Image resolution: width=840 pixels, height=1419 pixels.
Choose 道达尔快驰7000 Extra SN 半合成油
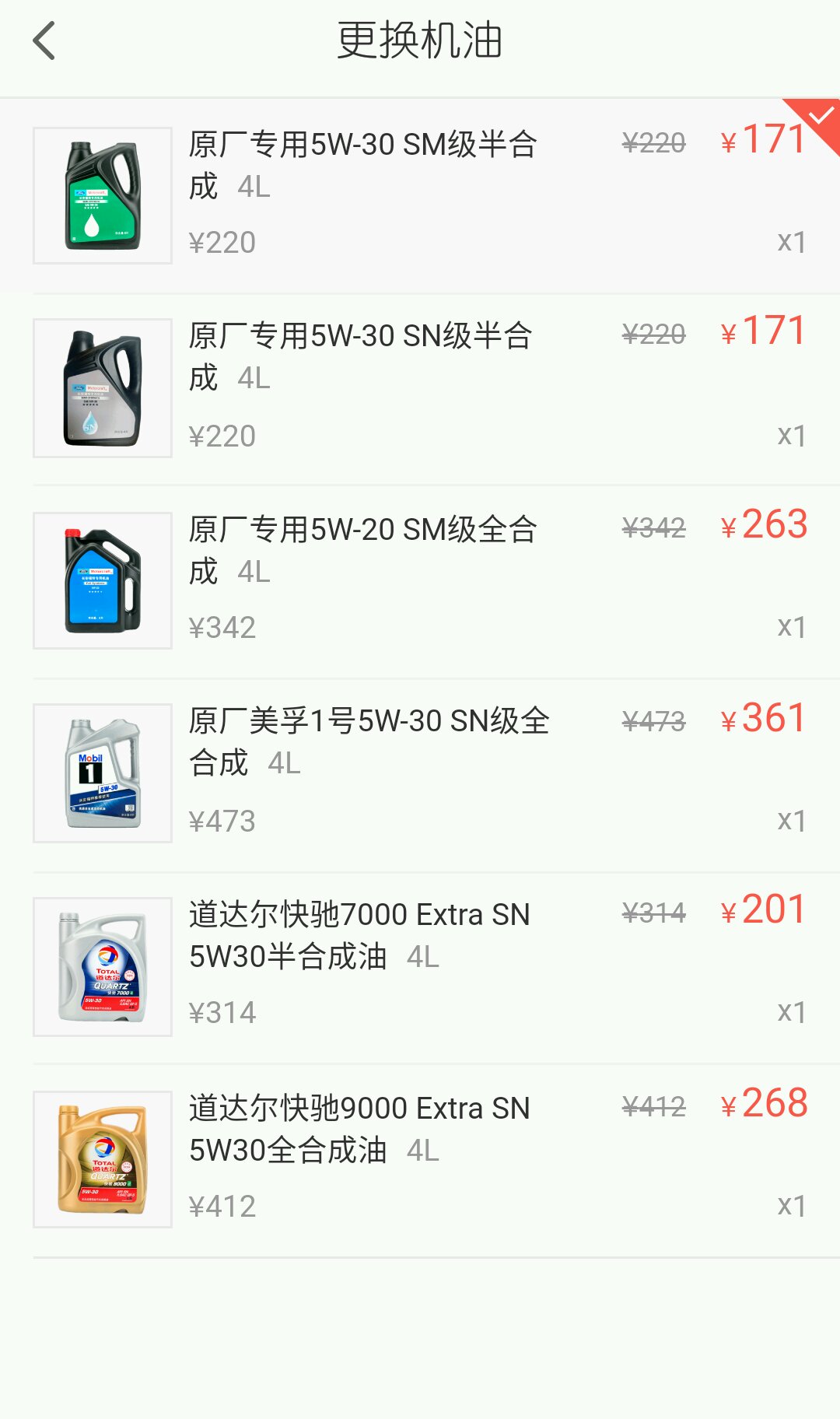click(420, 966)
